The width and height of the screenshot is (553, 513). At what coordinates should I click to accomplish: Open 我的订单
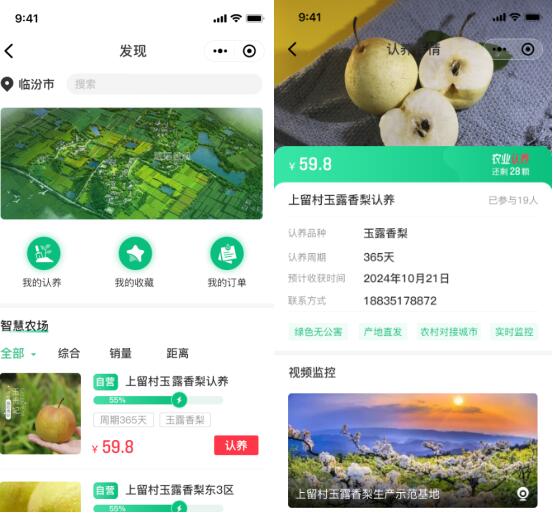coord(227,263)
